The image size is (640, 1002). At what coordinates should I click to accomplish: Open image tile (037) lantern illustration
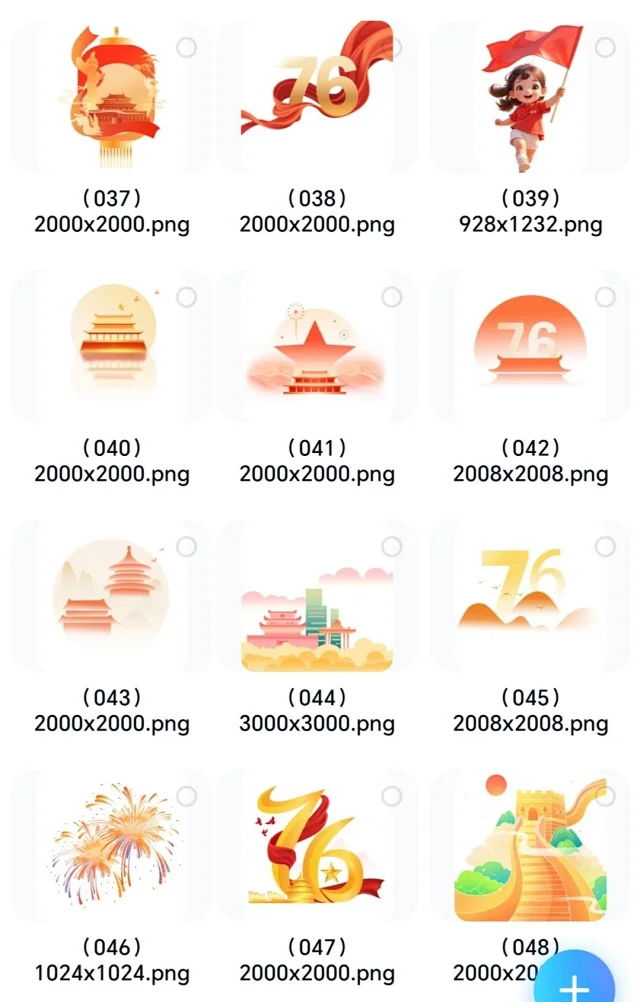pyautogui.click(x=110, y=98)
